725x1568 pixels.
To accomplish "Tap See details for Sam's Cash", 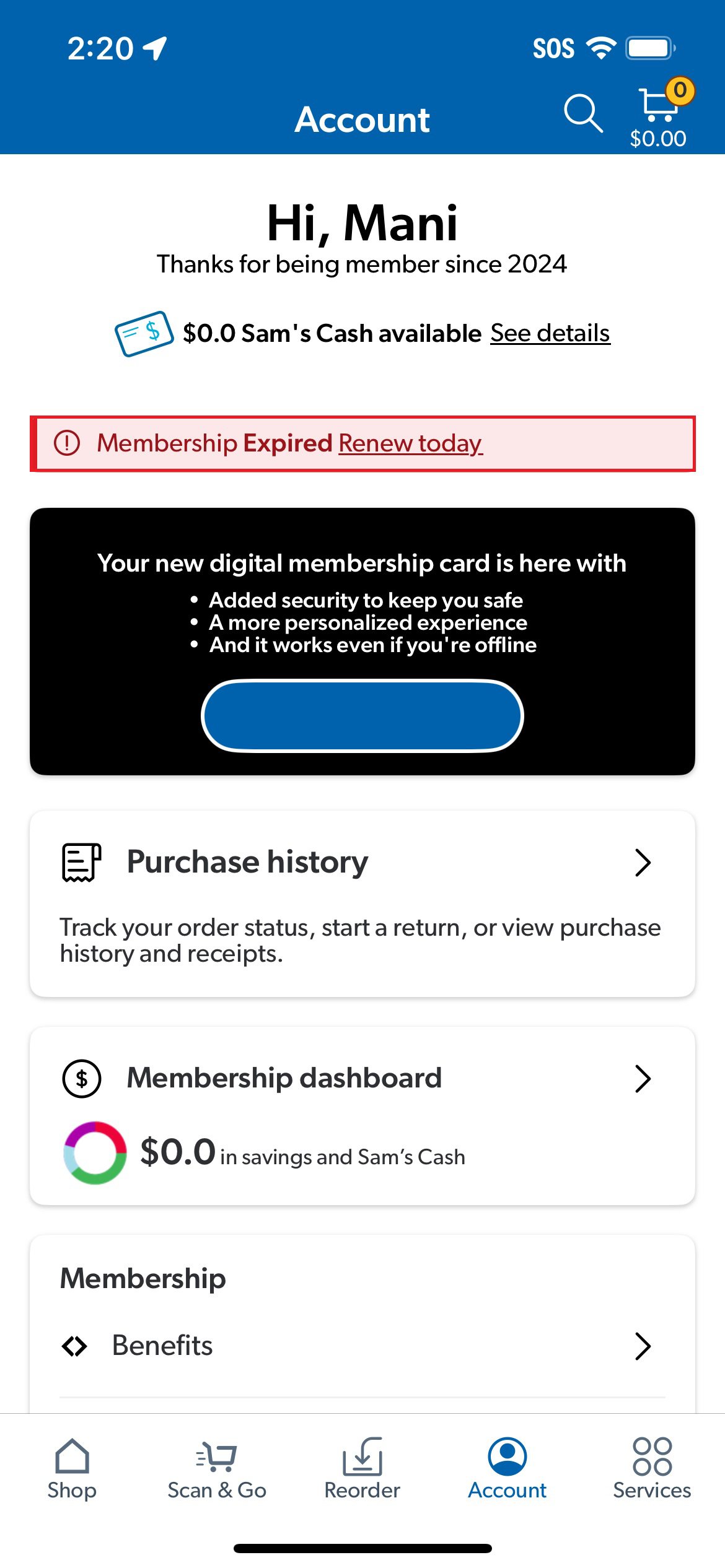I will tap(550, 333).
